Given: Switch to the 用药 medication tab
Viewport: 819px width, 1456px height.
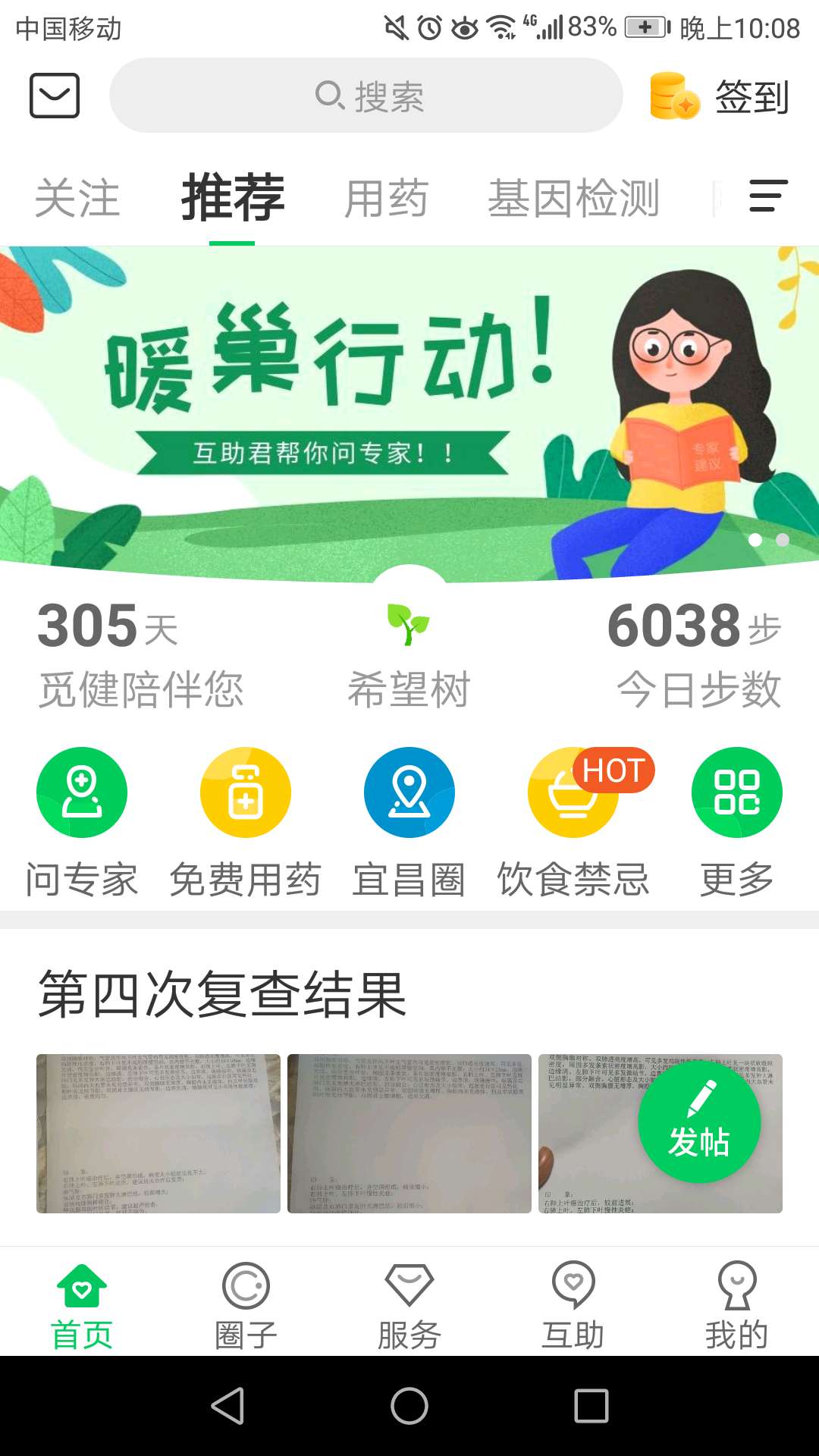Looking at the screenshot, I should [387, 196].
